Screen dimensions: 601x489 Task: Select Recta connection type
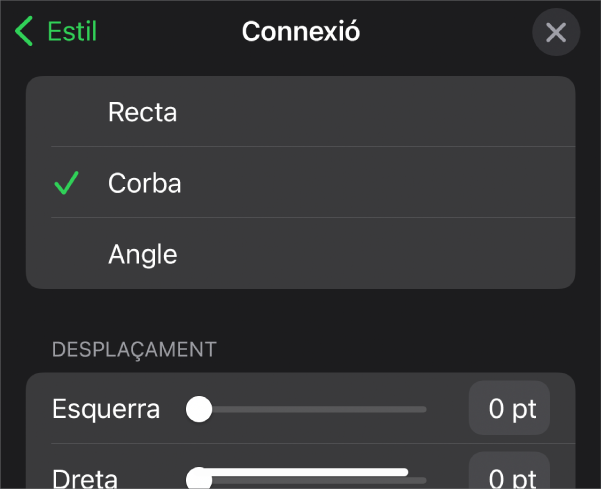click(x=300, y=112)
